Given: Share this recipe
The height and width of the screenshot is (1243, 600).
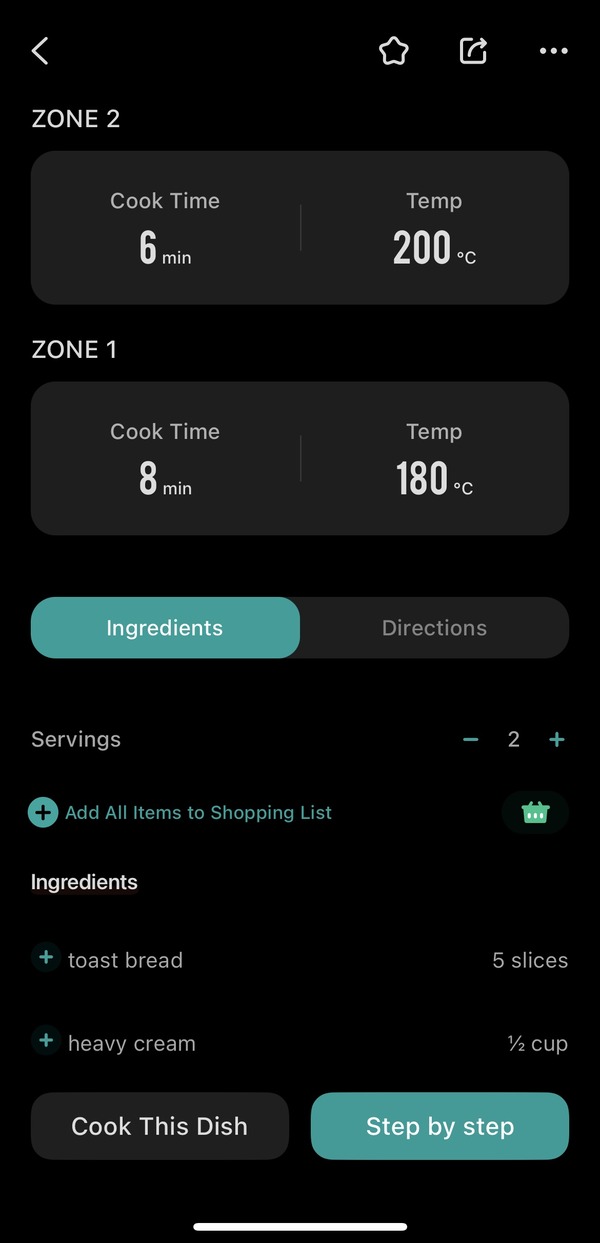Looking at the screenshot, I should (x=473, y=51).
